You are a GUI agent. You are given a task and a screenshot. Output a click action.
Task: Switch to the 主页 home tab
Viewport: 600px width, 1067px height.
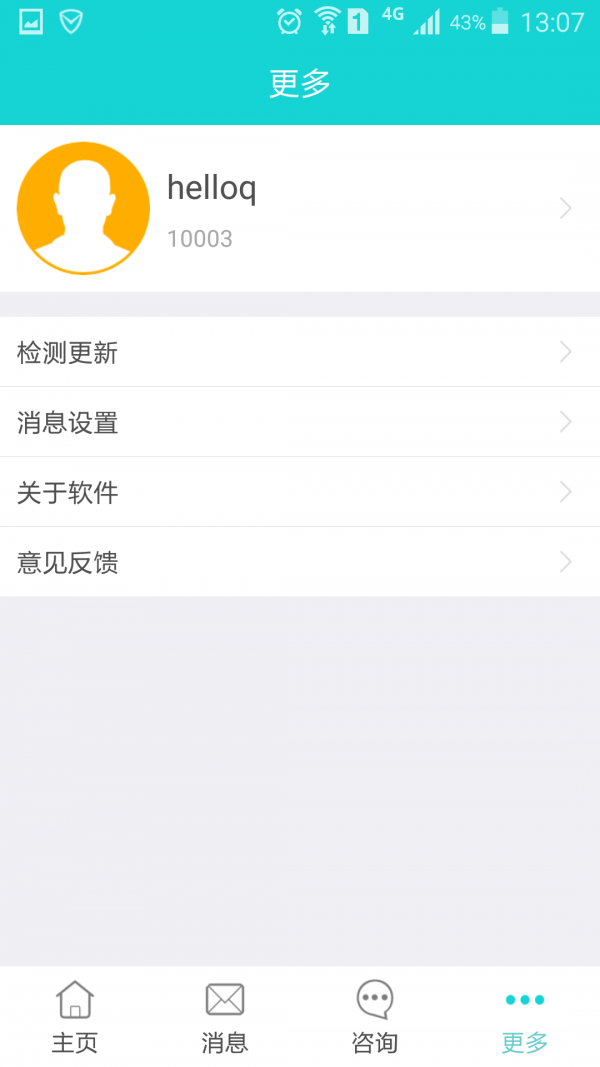pos(75,1017)
